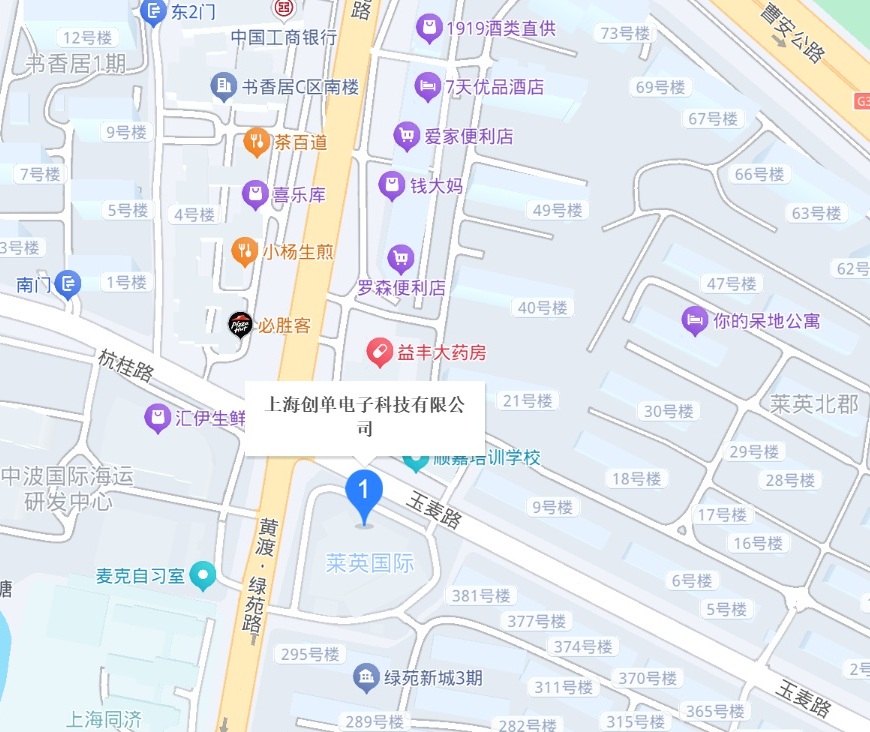Open the 上海创单电子科技有限公司 info label
The width and height of the screenshot is (870, 732).
(365, 417)
